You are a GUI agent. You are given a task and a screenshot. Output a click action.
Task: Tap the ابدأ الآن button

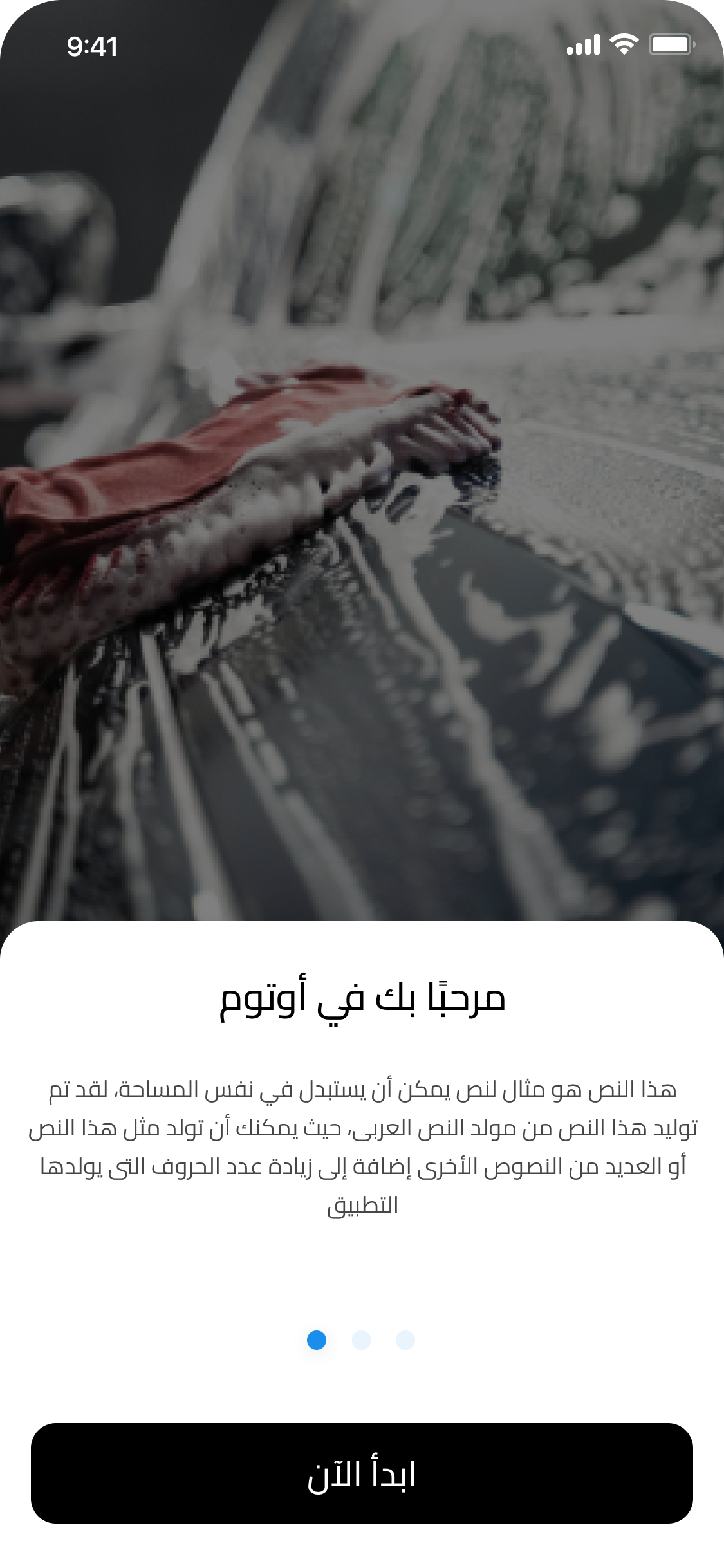tap(362, 1473)
